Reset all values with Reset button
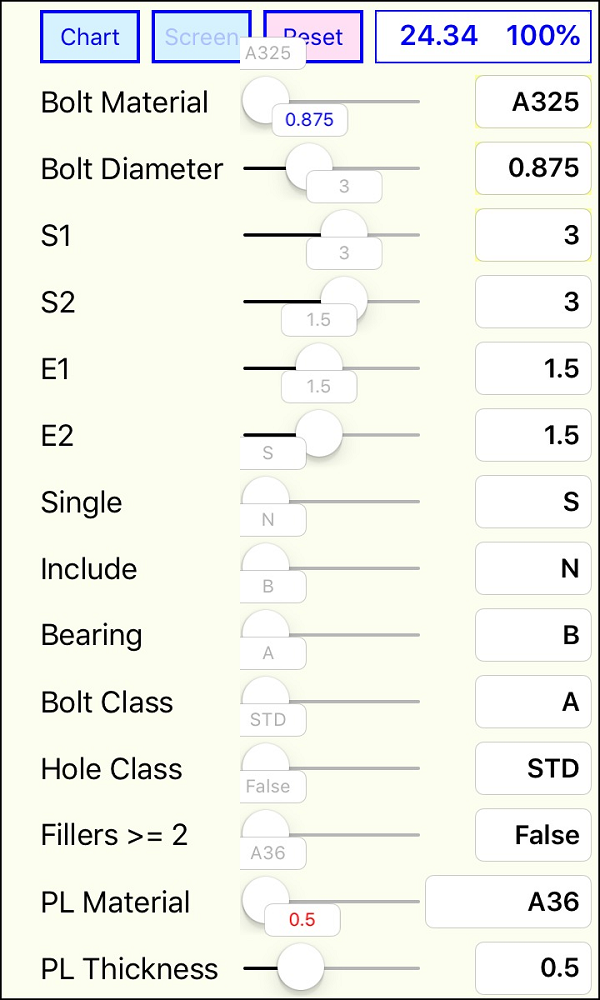 (313, 36)
